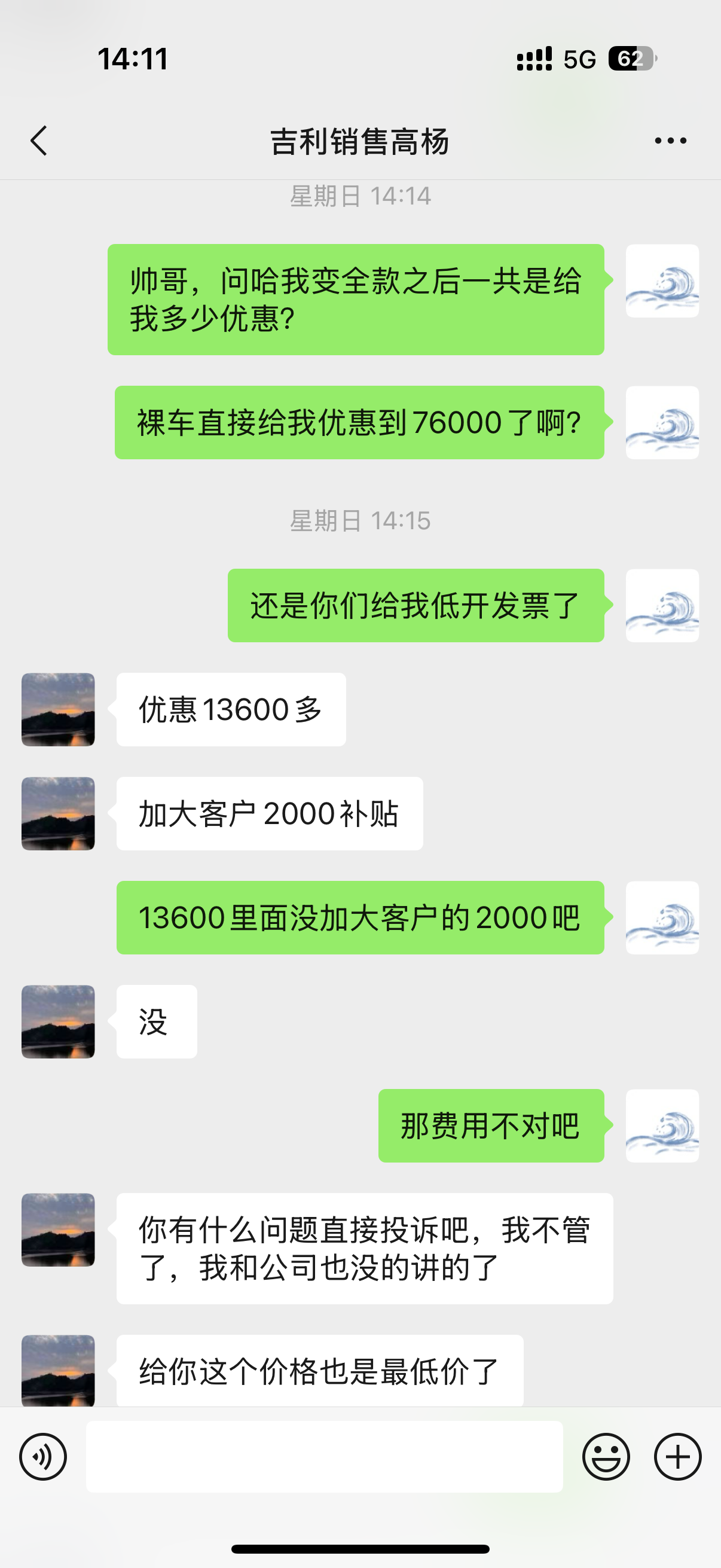Image resolution: width=721 pixels, height=1568 pixels.
Task: Tap the message text field
Action: click(324, 1457)
